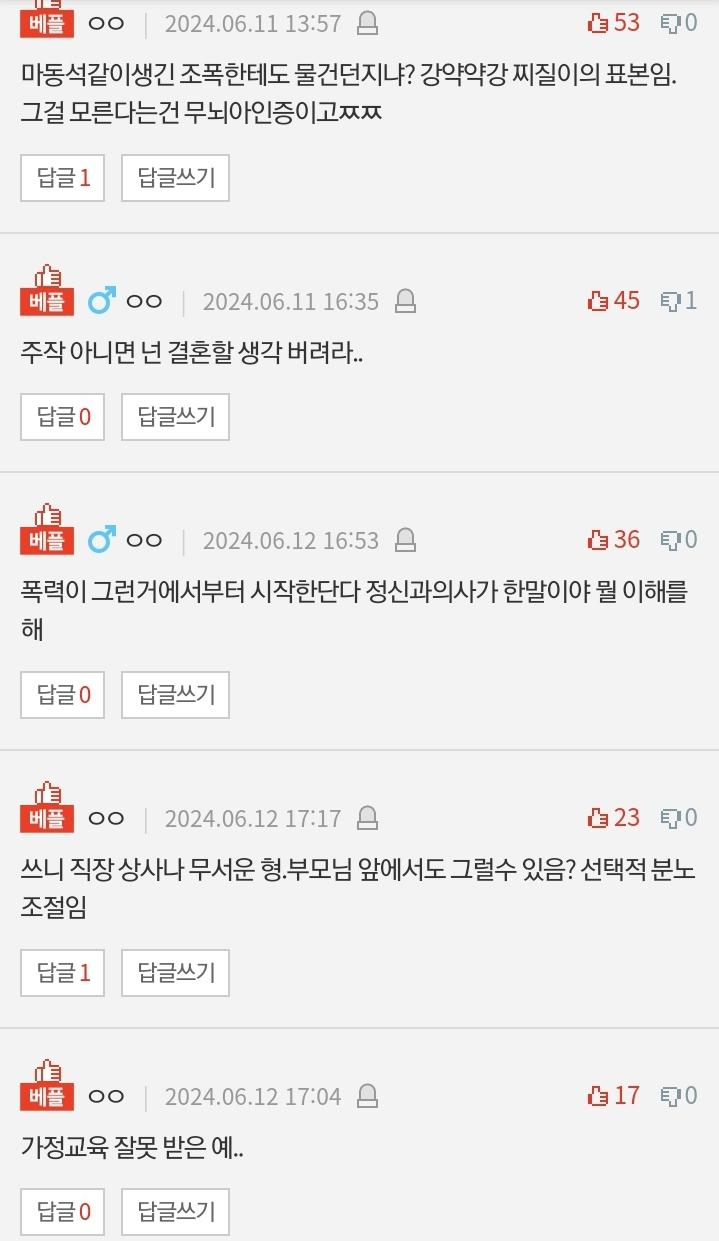719x1241 pixels.
Task: Open 답글 0 under the 16:35 comment
Action: pos(62,417)
